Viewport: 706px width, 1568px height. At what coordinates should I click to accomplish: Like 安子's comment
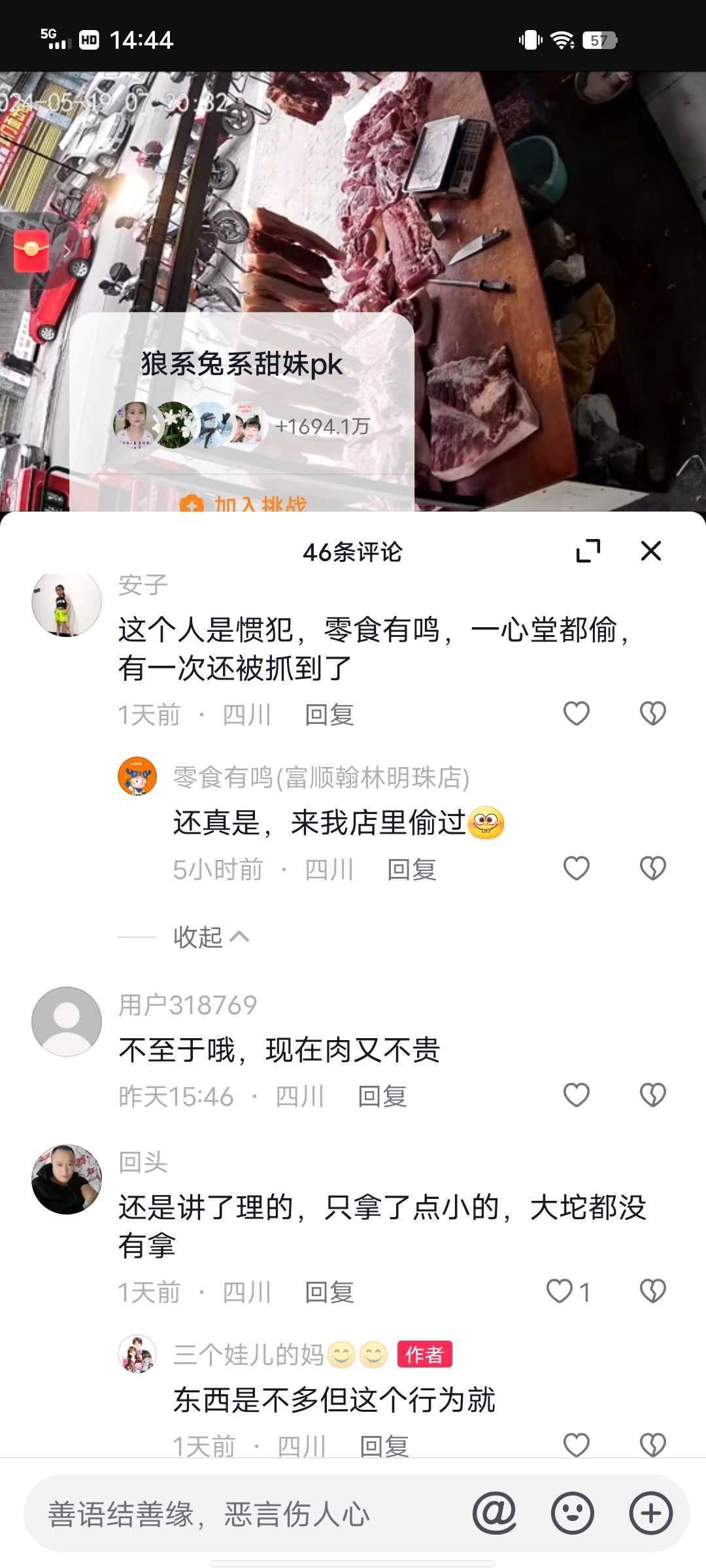(576, 713)
